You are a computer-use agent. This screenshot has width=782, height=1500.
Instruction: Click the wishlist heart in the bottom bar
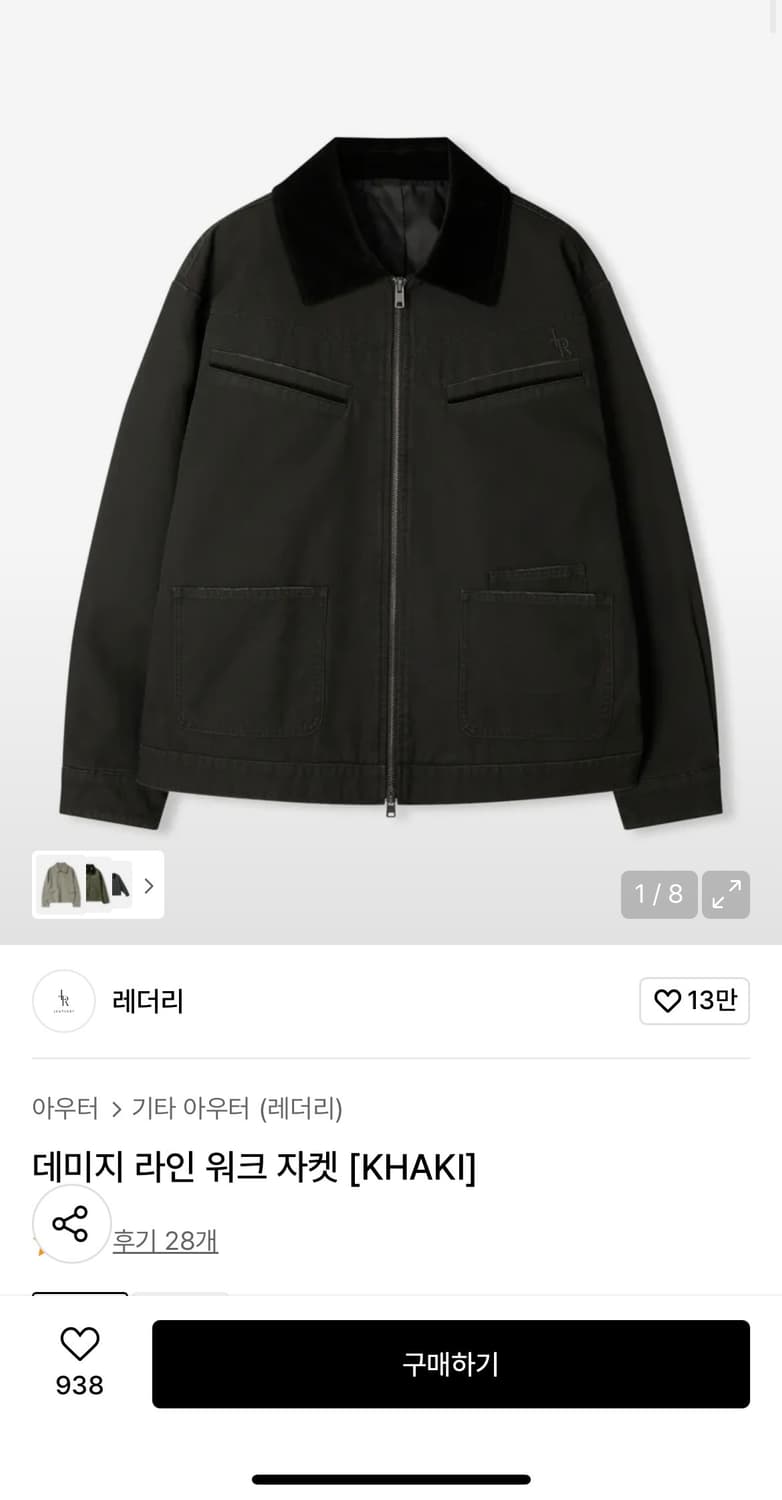coord(79,1344)
